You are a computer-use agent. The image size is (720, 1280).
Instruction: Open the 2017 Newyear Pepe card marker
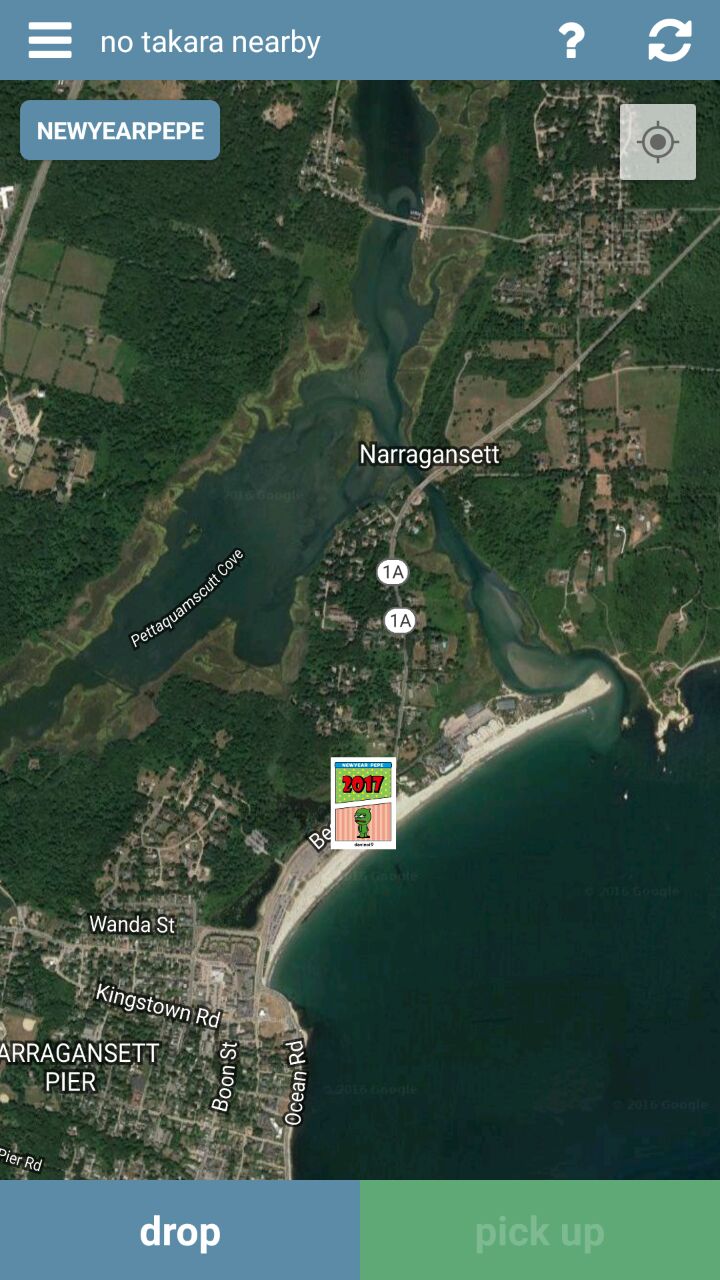click(363, 803)
